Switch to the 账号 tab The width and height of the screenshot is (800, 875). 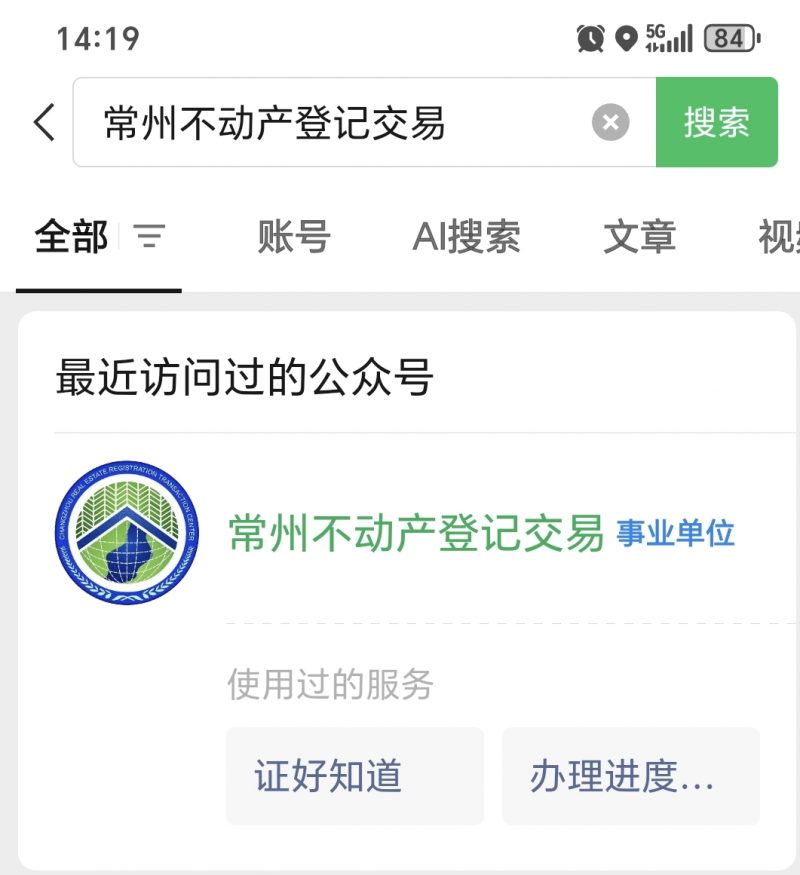pyautogui.click(x=294, y=237)
